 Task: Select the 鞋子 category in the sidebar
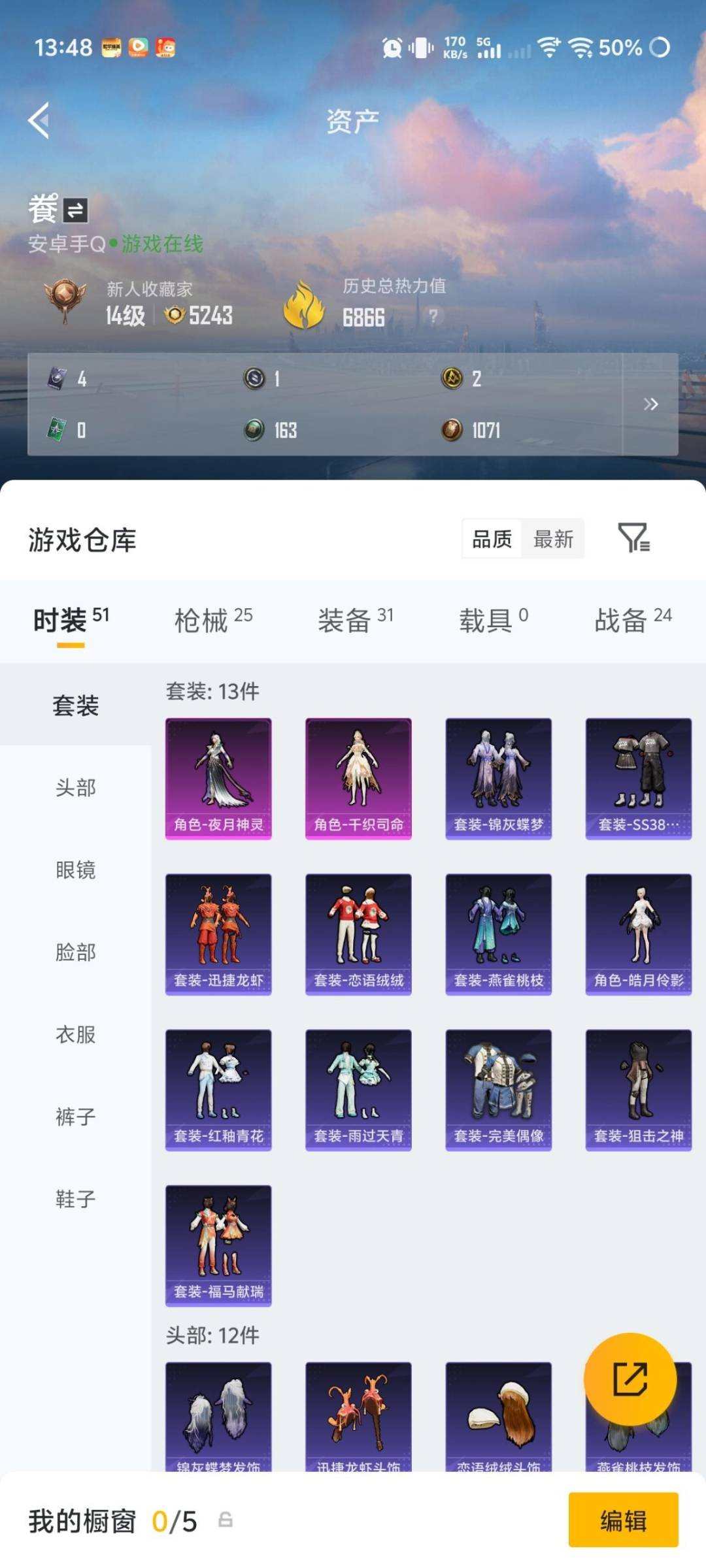pos(75,1198)
